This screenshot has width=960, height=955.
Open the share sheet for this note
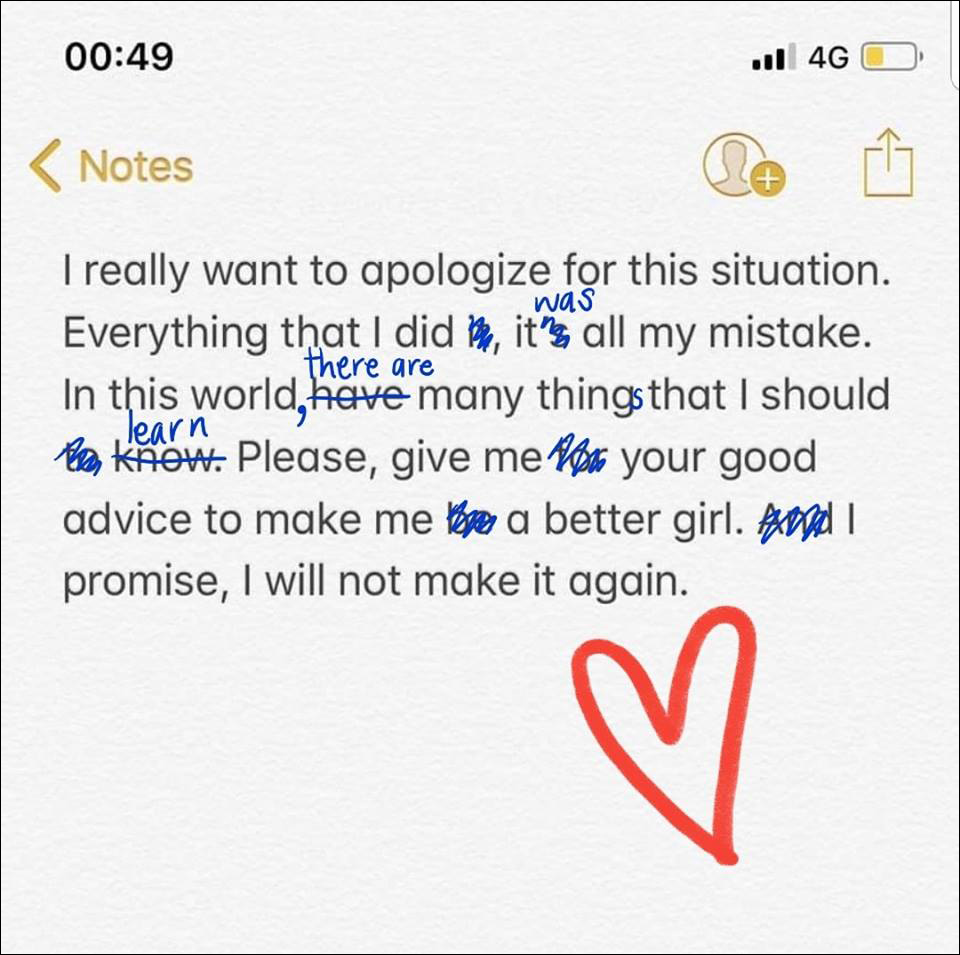pos(888,163)
